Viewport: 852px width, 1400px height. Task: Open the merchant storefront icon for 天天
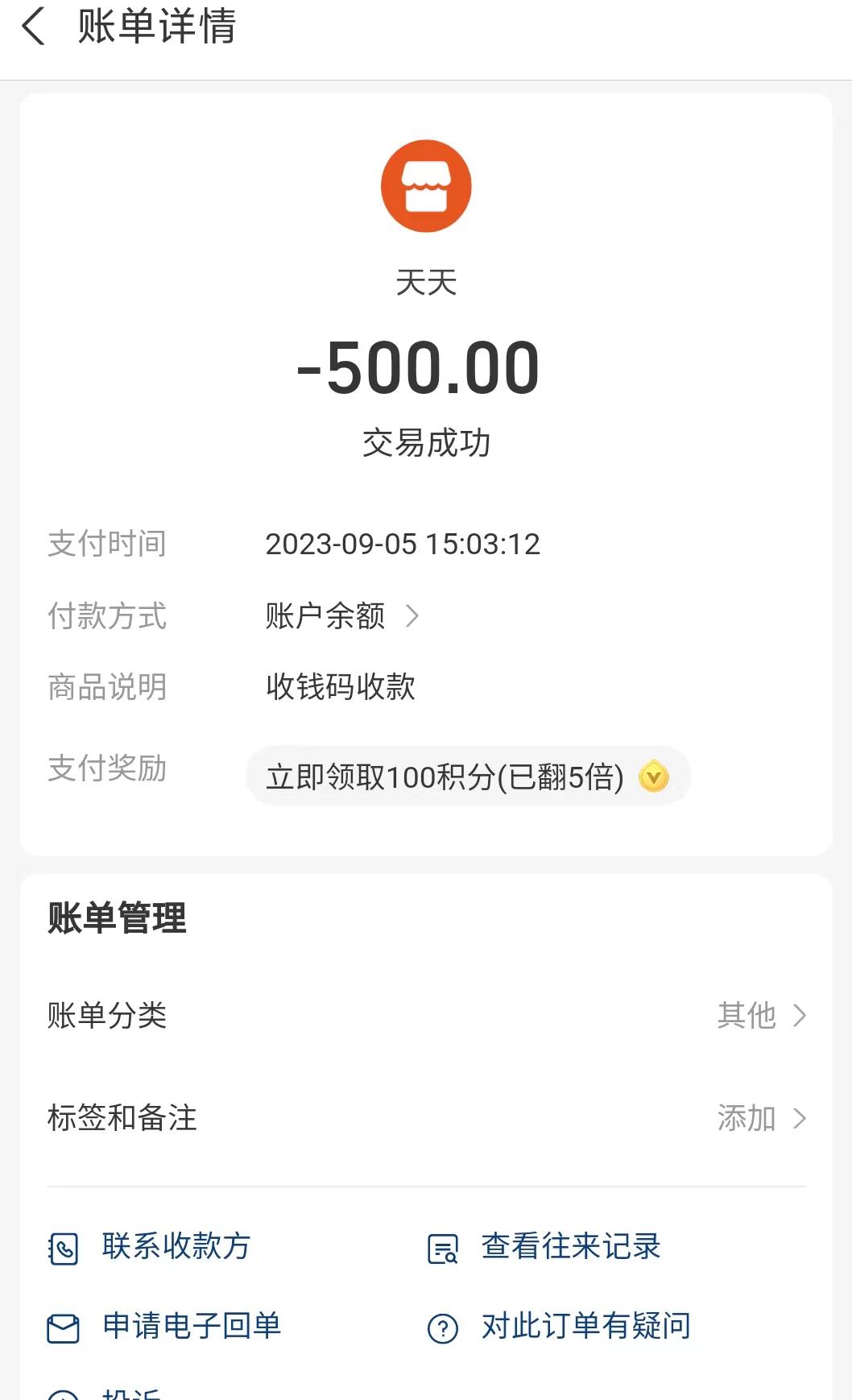(426, 185)
